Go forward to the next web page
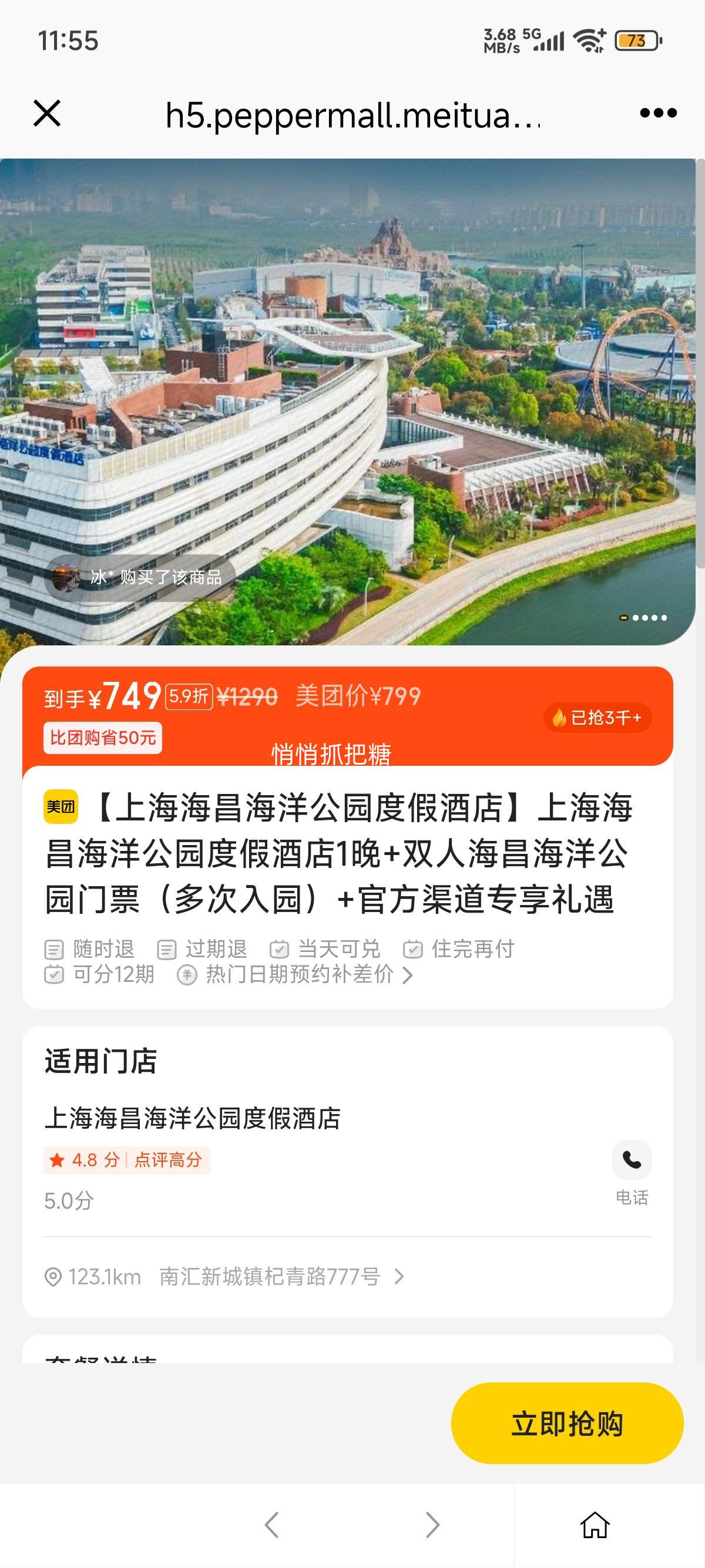 point(432,1525)
